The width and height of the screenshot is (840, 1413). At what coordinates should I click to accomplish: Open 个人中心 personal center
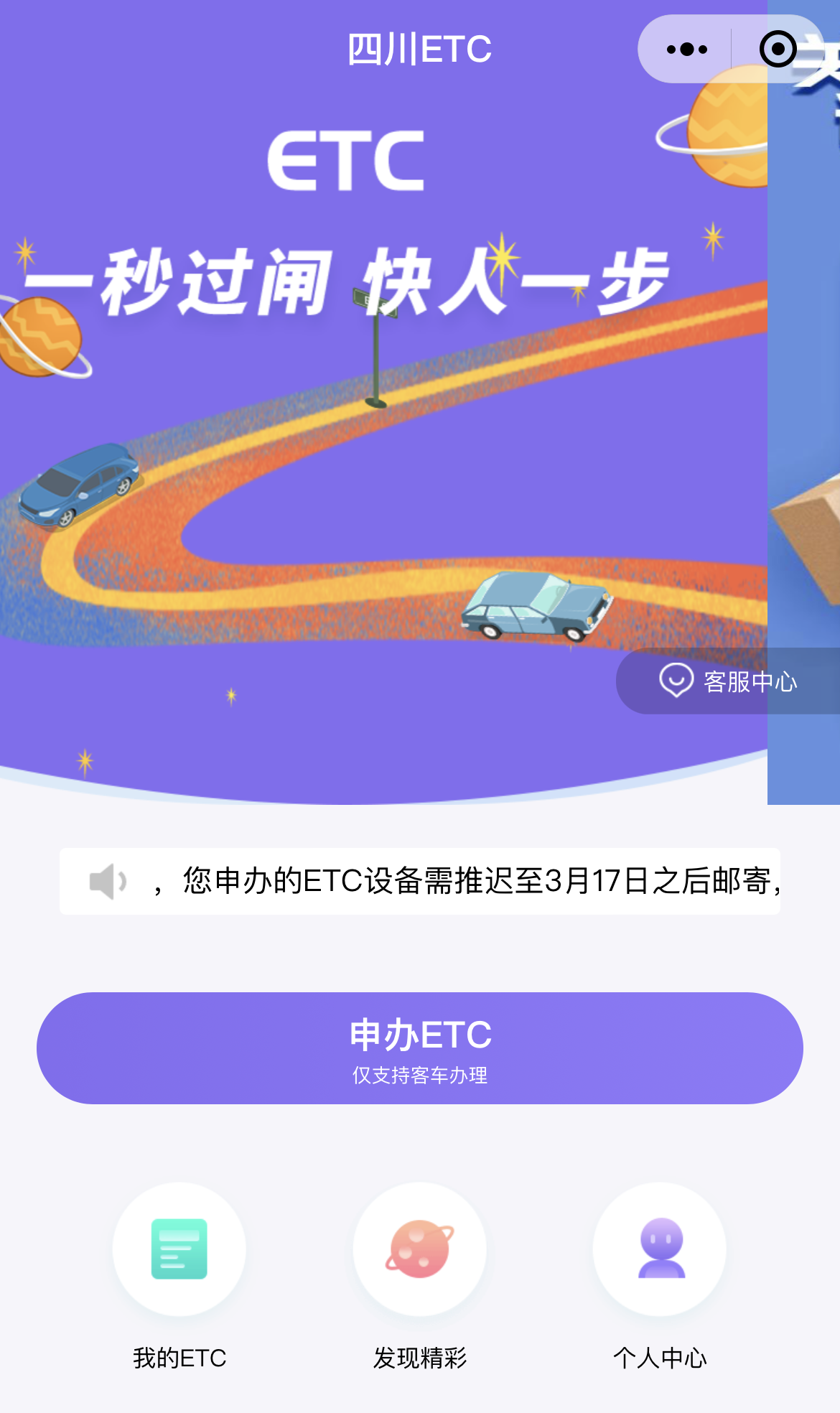[660, 1249]
